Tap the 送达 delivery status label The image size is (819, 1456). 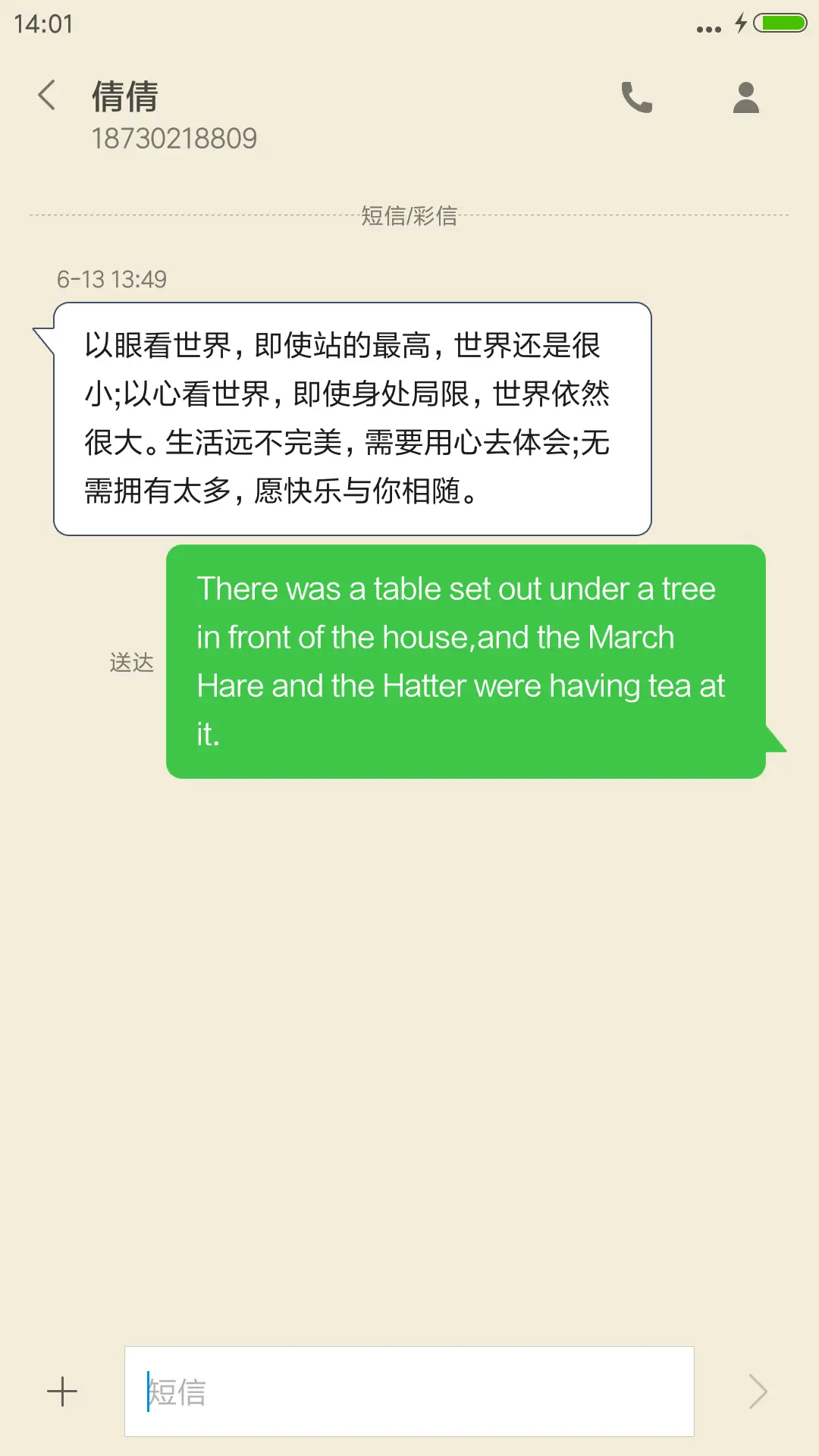[130, 662]
